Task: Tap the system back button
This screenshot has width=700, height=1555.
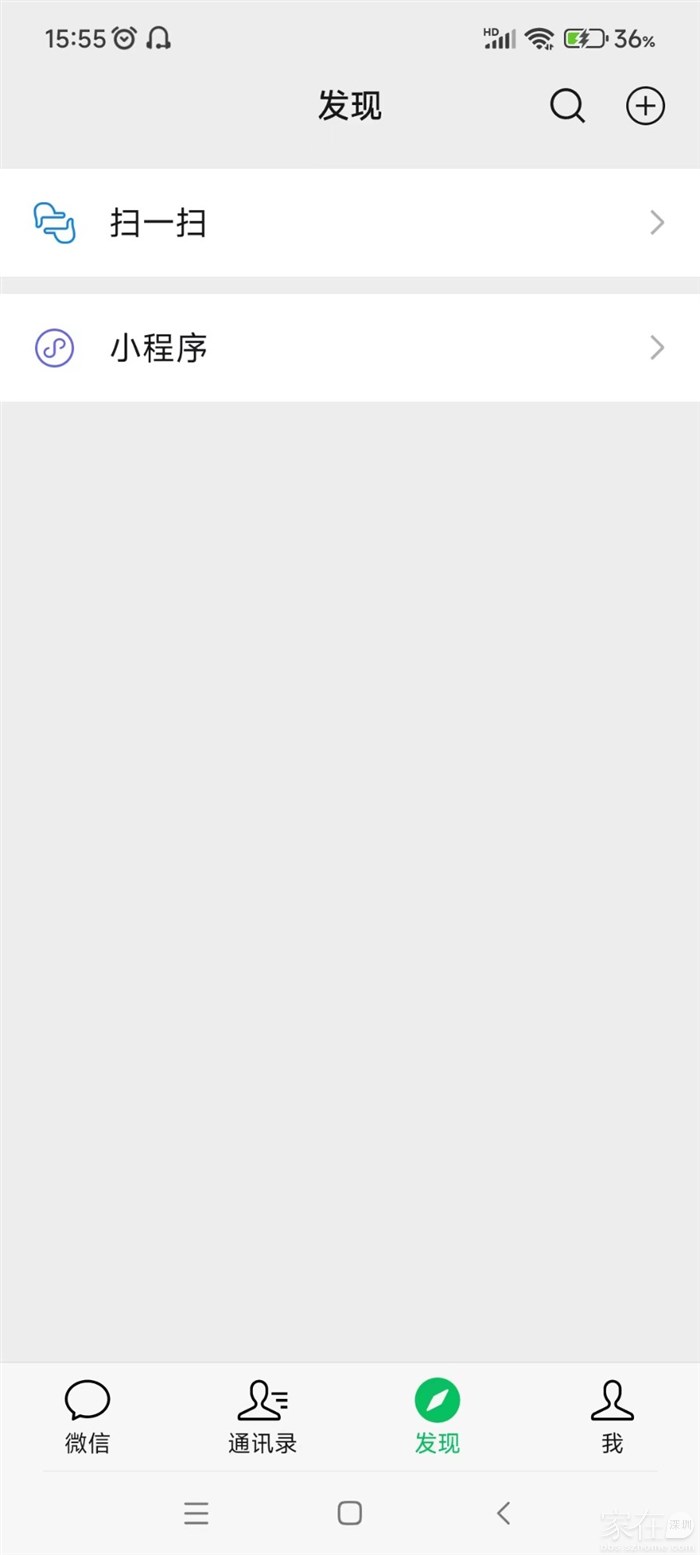Action: pos(503,1513)
